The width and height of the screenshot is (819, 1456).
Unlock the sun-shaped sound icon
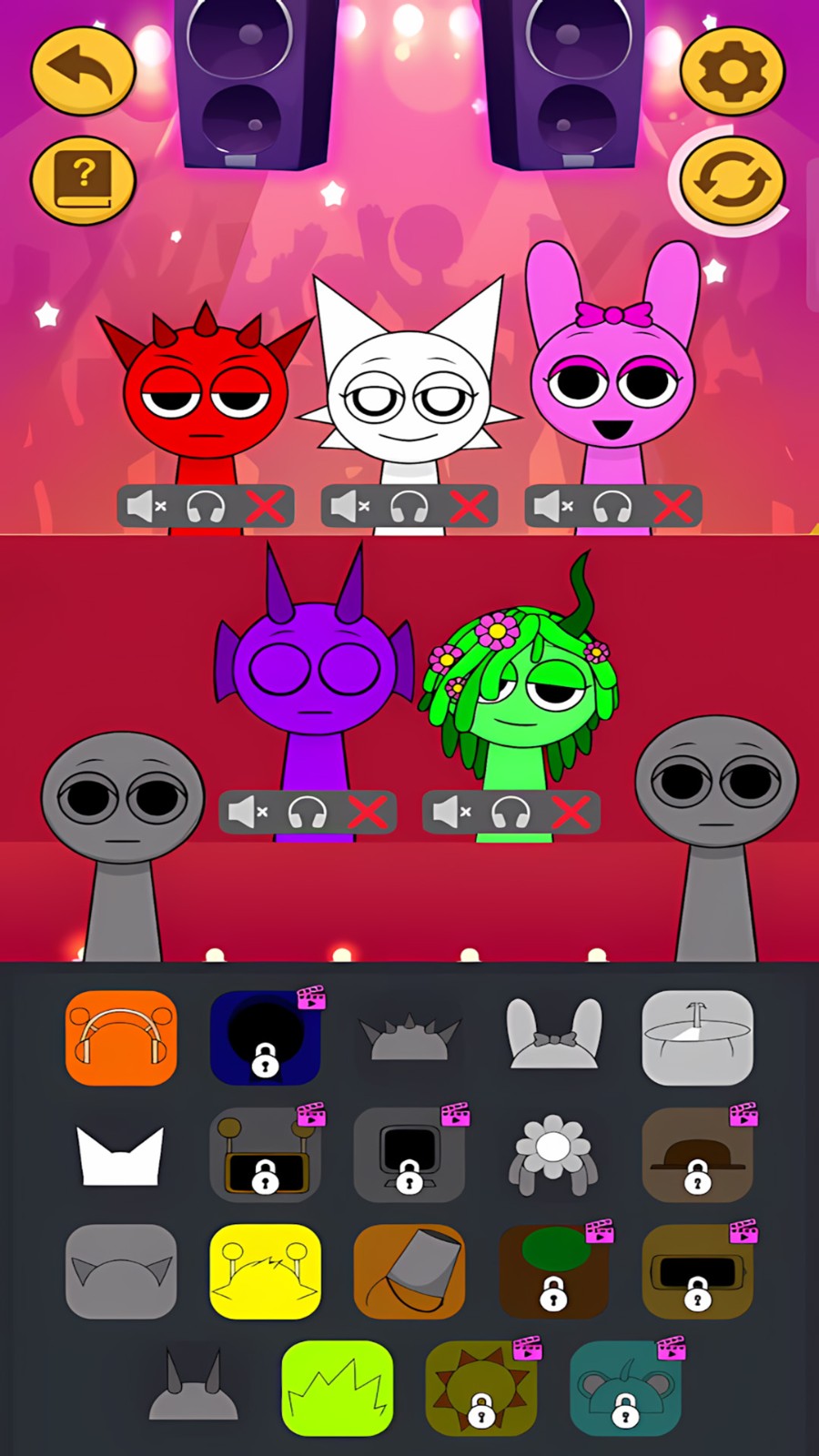[480, 1388]
